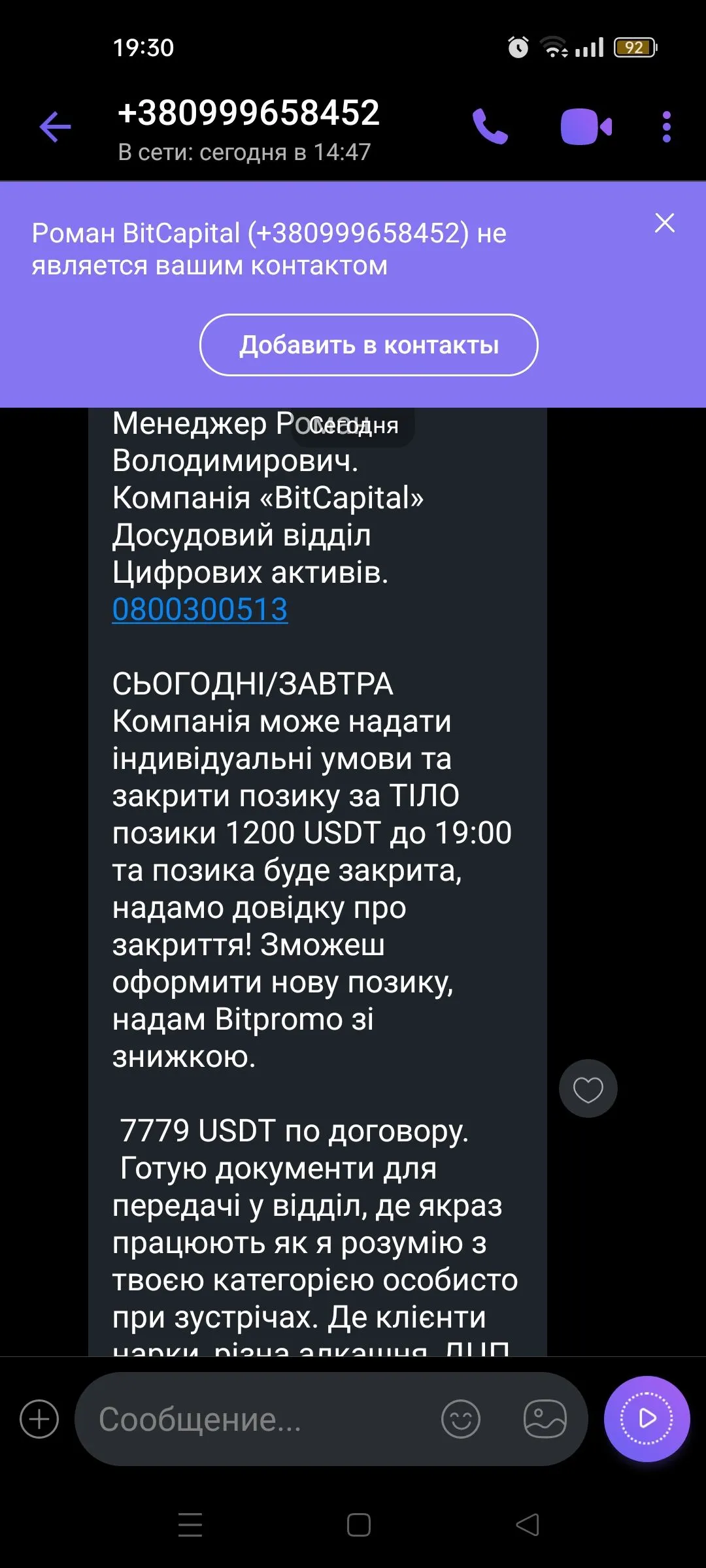Go back from the chat
The width and height of the screenshot is (706, 1568).
[55, 127]
